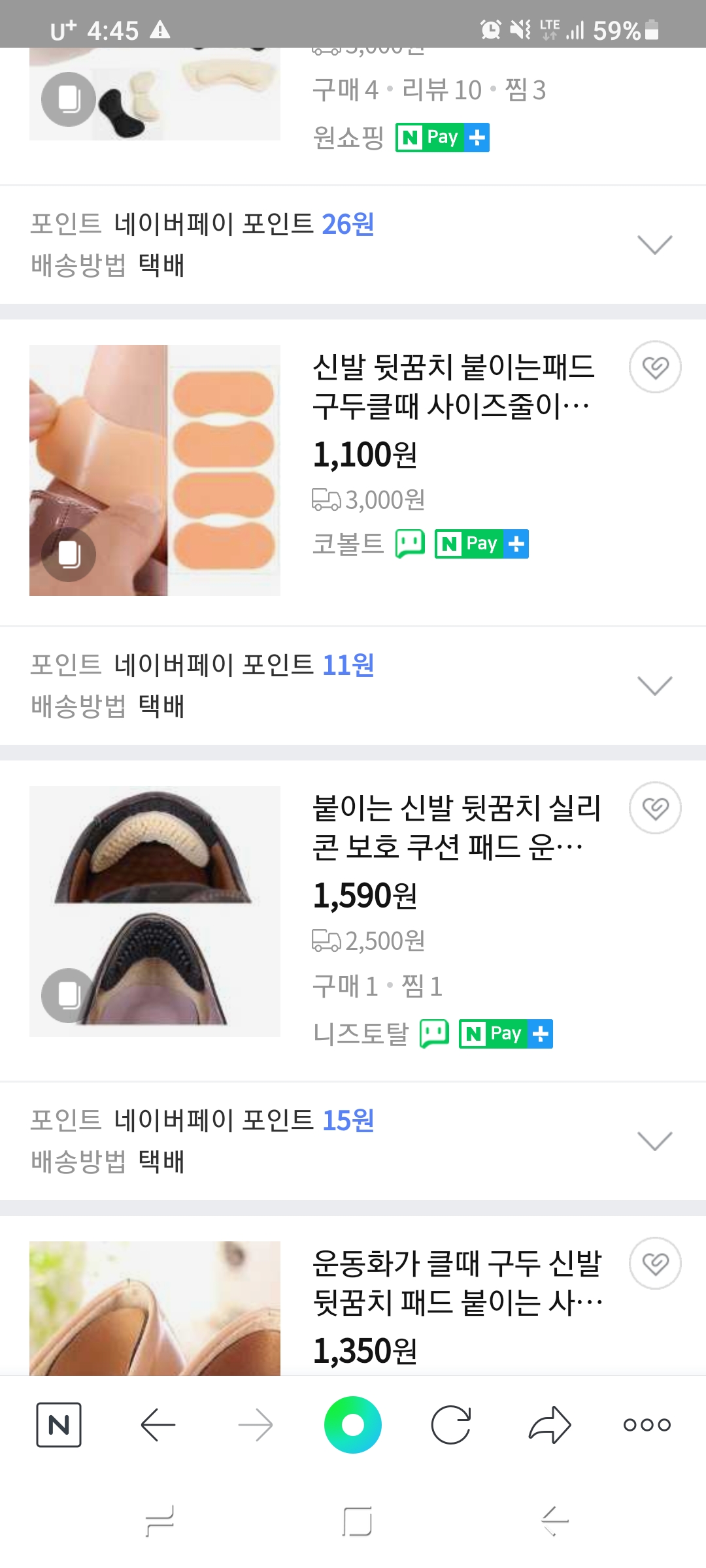Screen dimensions: 706x1568
Task: Expand the 26원 point details section
Action: pyautogui.click(x=656, y=243)
